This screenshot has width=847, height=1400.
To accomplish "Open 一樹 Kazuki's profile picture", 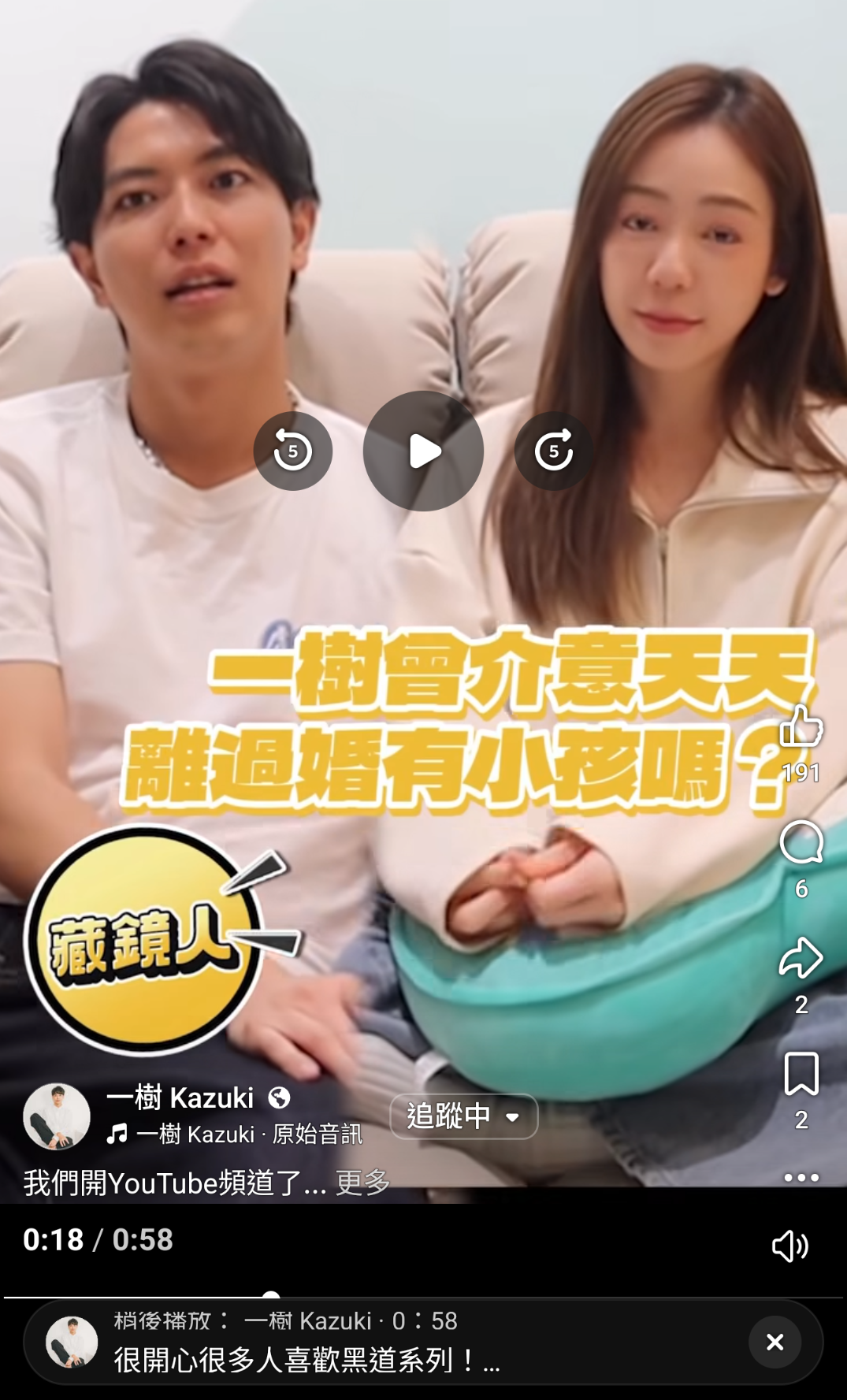I will pos(57,1116).
